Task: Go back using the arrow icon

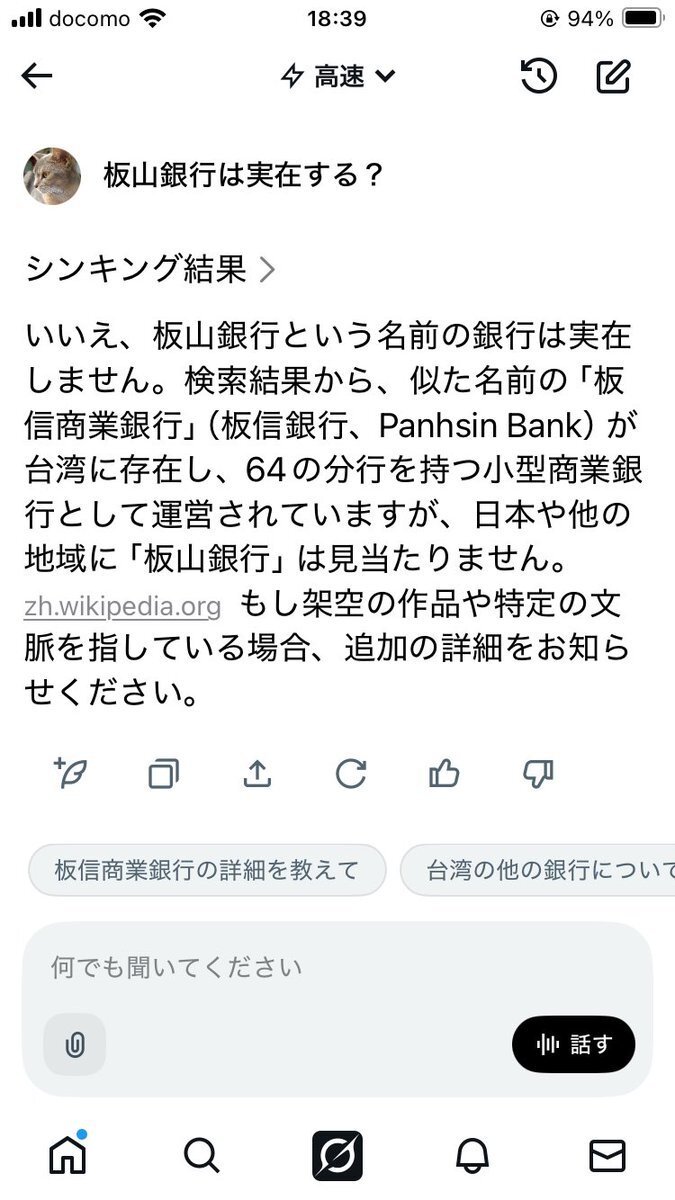Action: [x=37, y=76]
